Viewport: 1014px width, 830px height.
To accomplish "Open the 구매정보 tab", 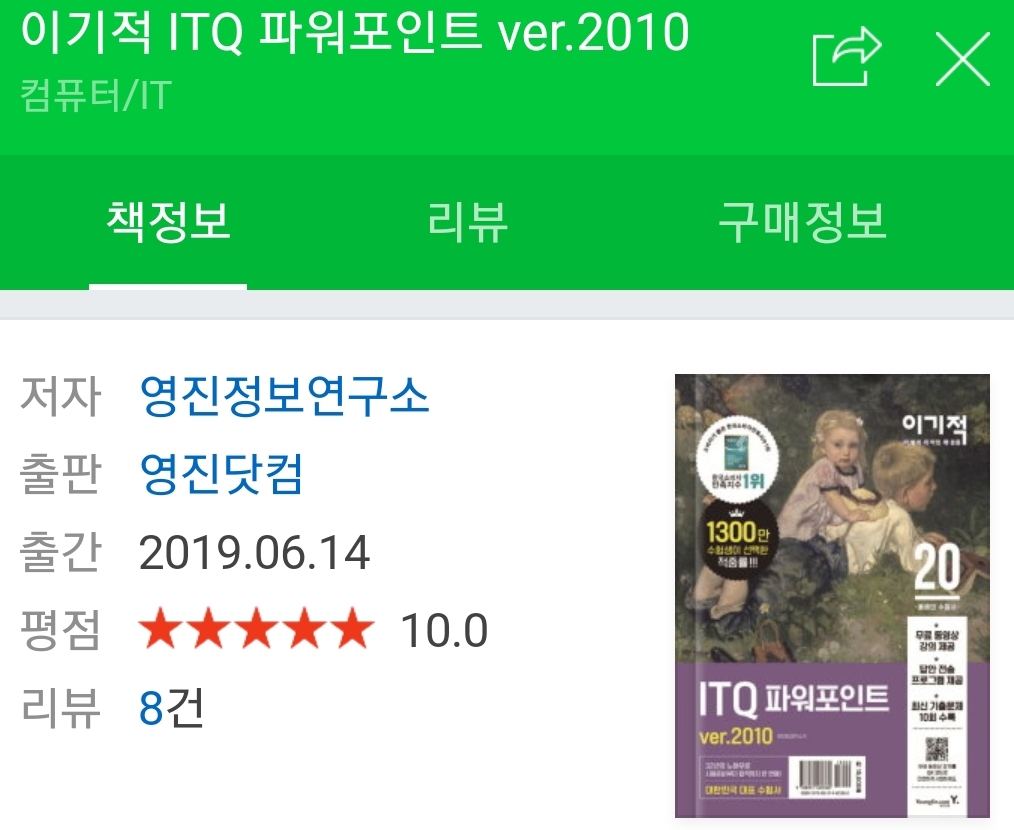I will pyautogui.click(x=802, y=222).
